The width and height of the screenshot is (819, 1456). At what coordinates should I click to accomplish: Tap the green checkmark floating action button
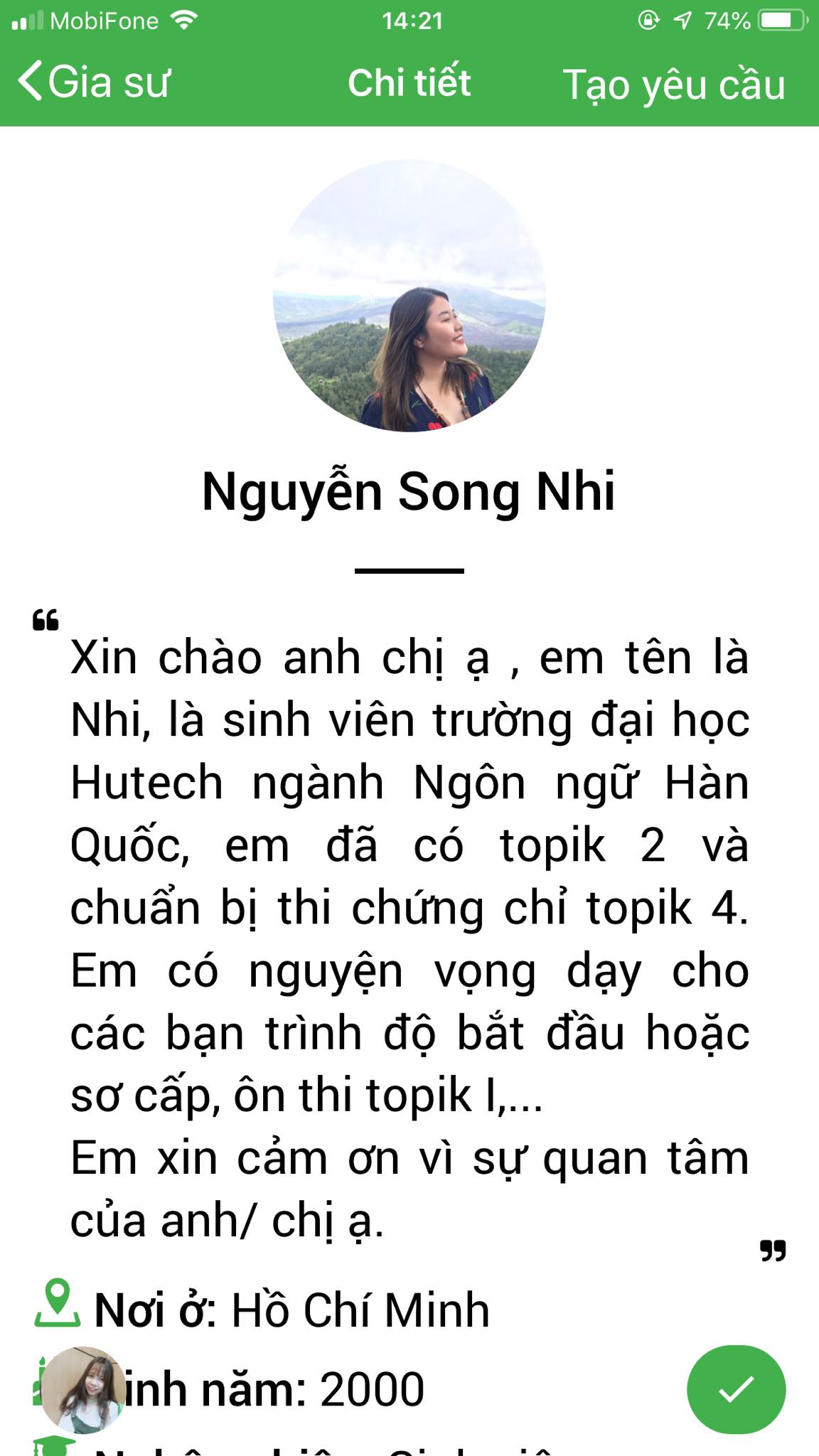pos(736,1388)
